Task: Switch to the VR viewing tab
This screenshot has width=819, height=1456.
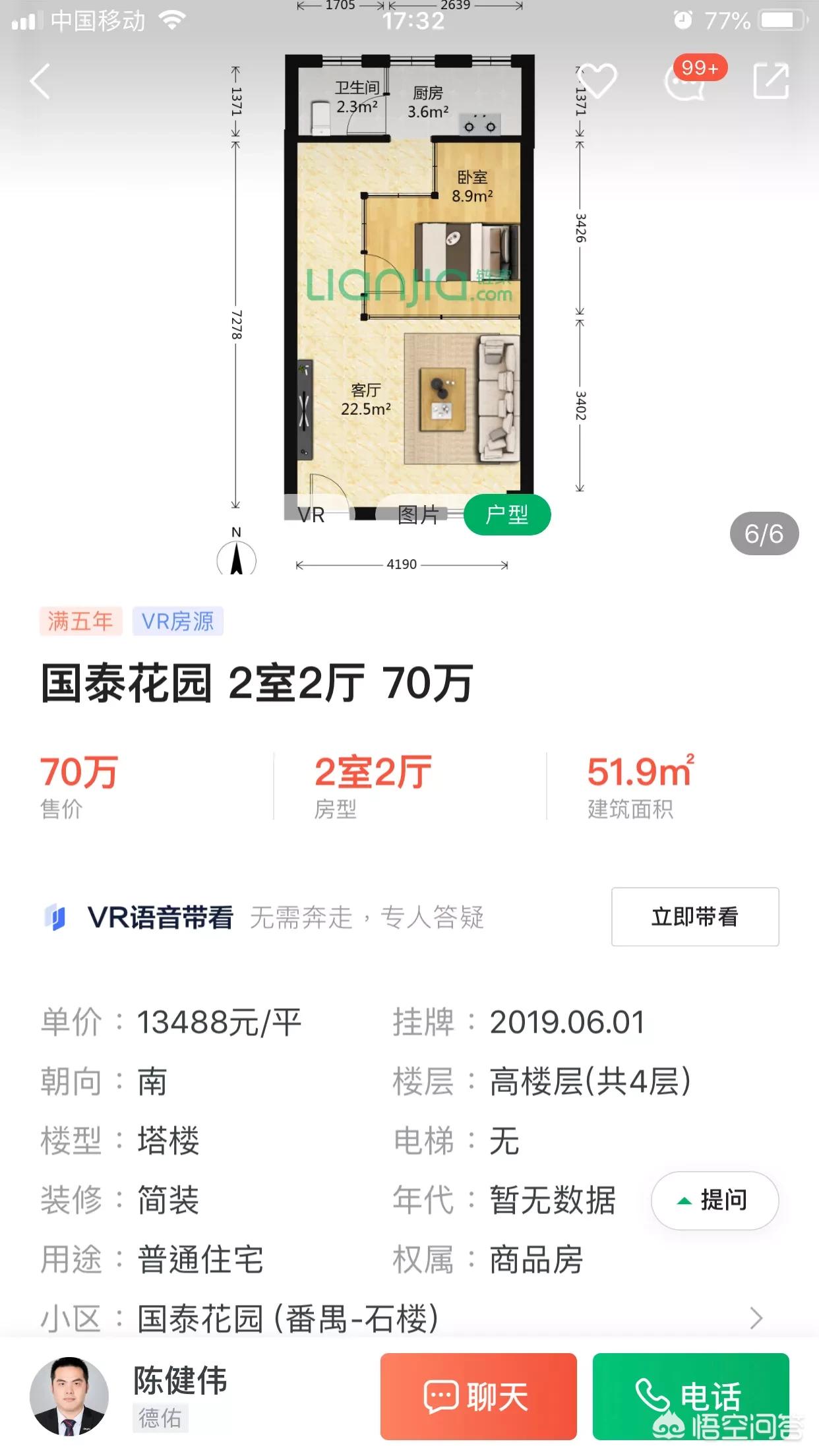Action: [x=311, y=515]
